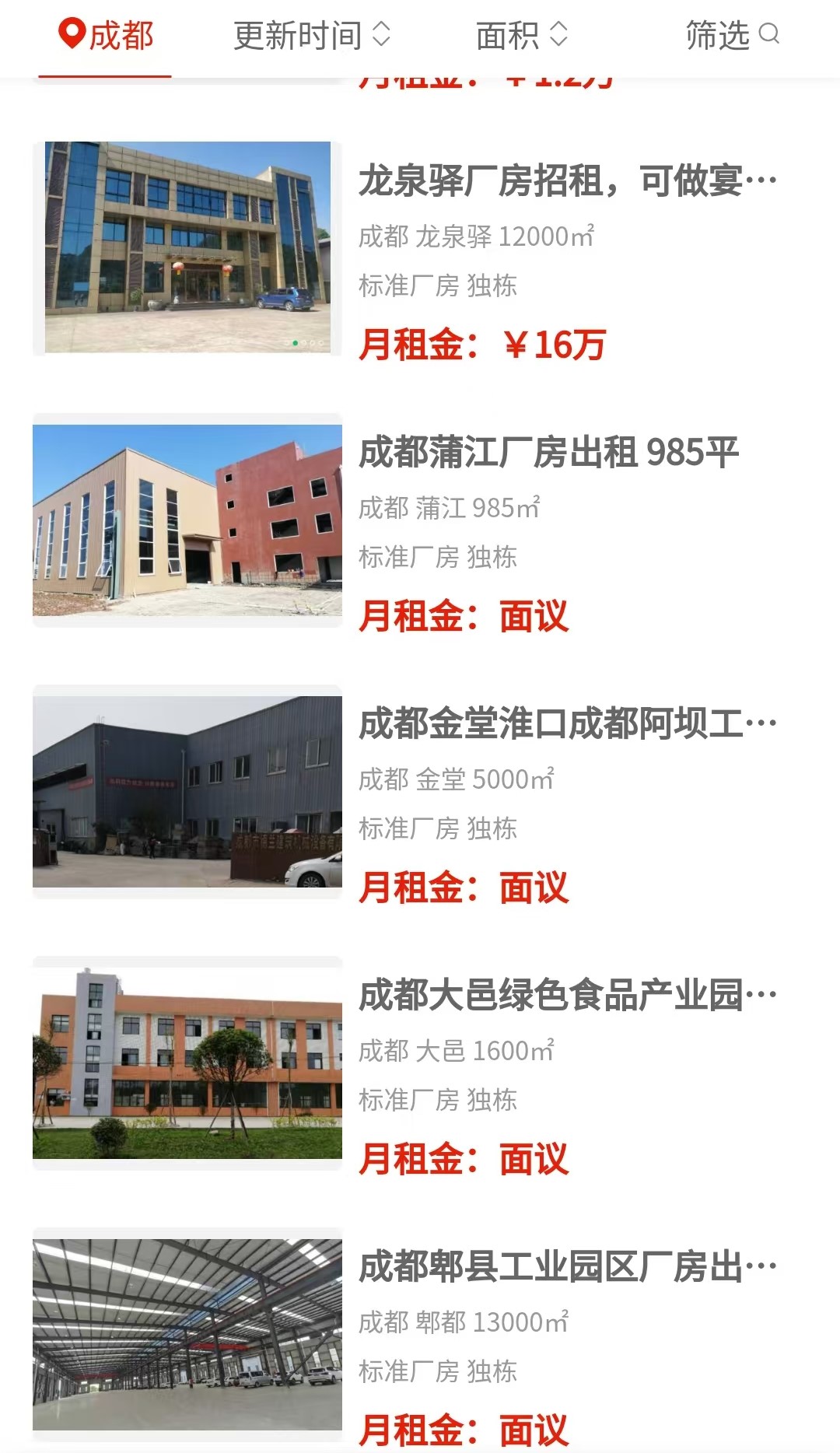Screen dimensions: 840x1453
Task: Open the 成都 city selector
Action: tap(106, 35)
